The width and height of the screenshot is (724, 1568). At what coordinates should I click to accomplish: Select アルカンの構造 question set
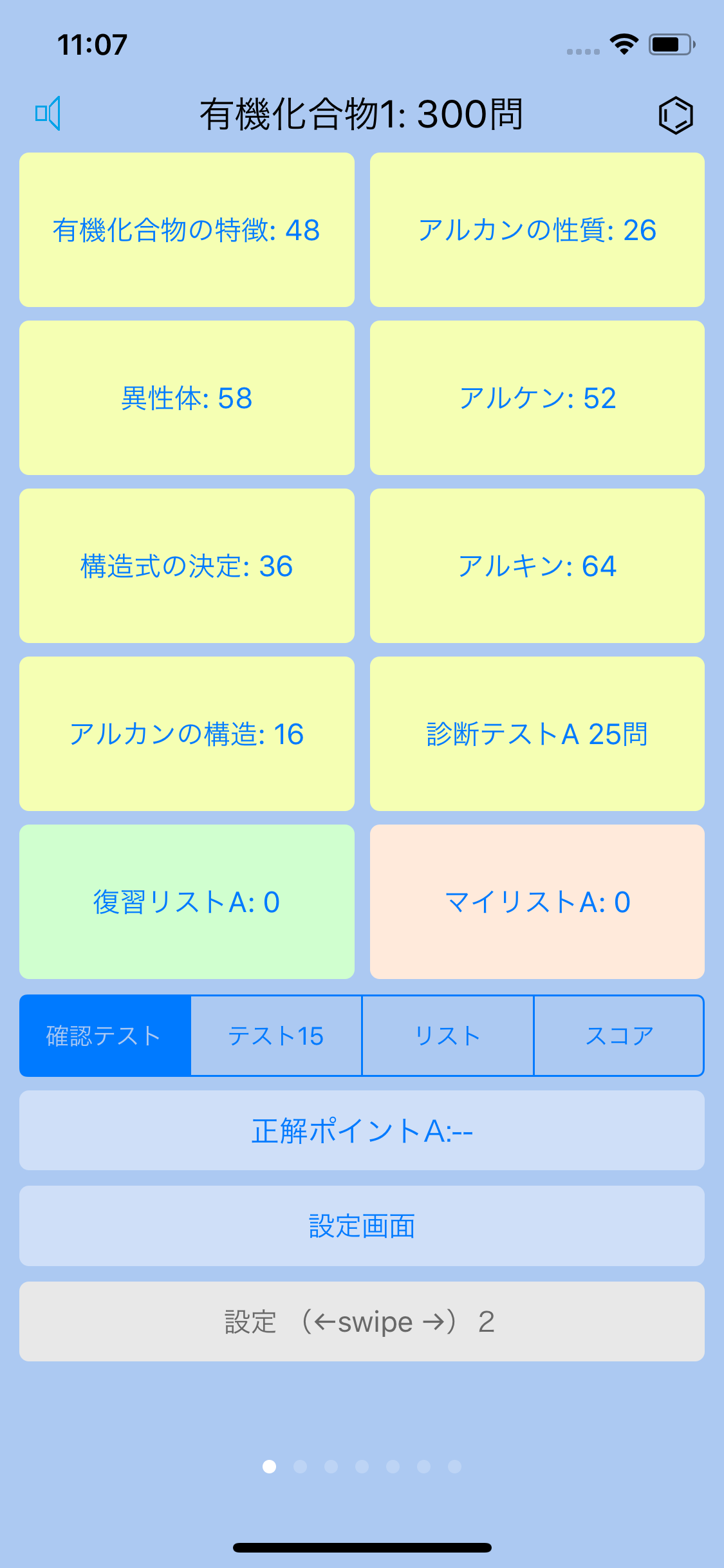[x=186, y=734]
